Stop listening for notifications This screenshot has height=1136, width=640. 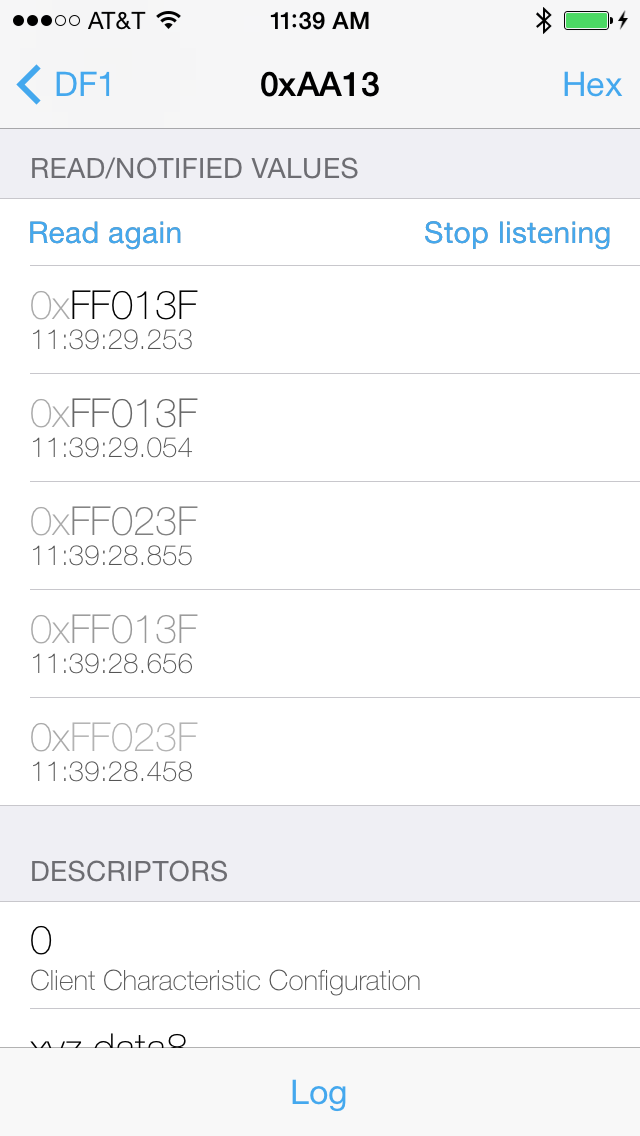tap(517, 233)
